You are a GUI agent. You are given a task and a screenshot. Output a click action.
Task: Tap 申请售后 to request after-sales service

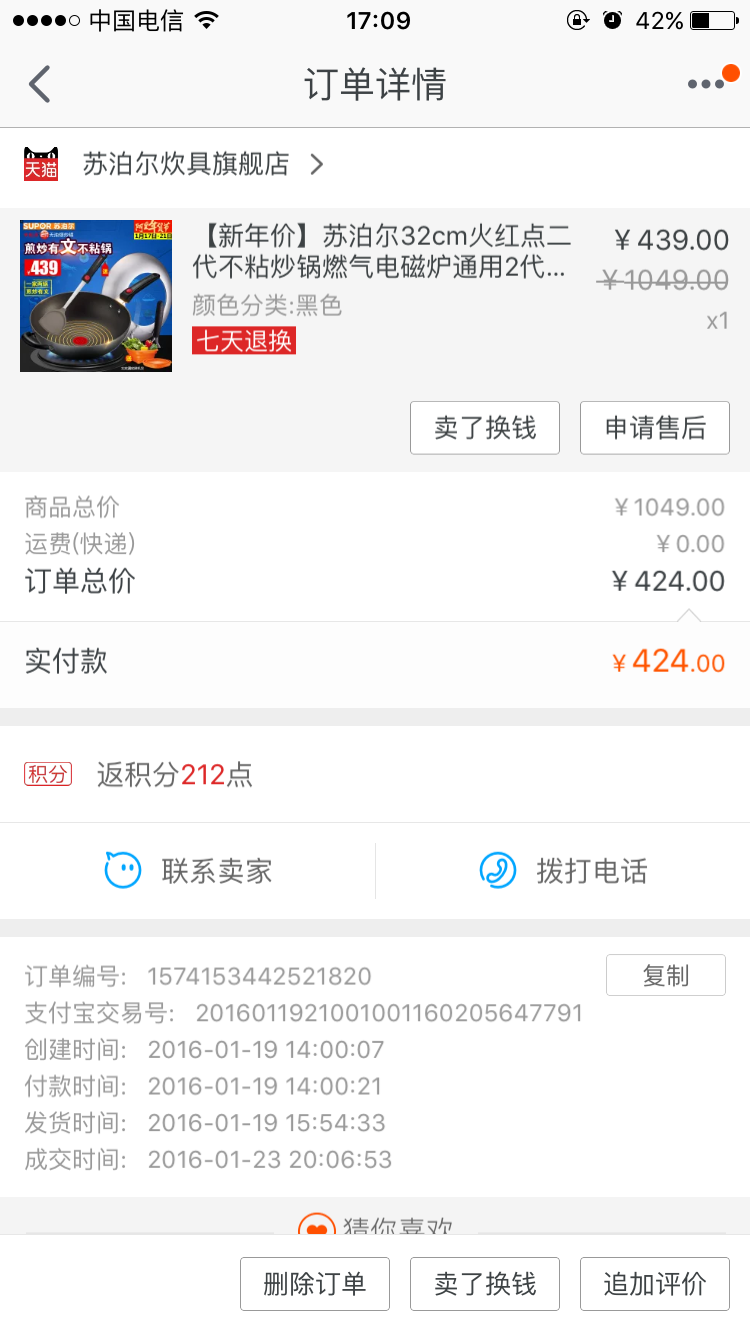click(655, 427)
